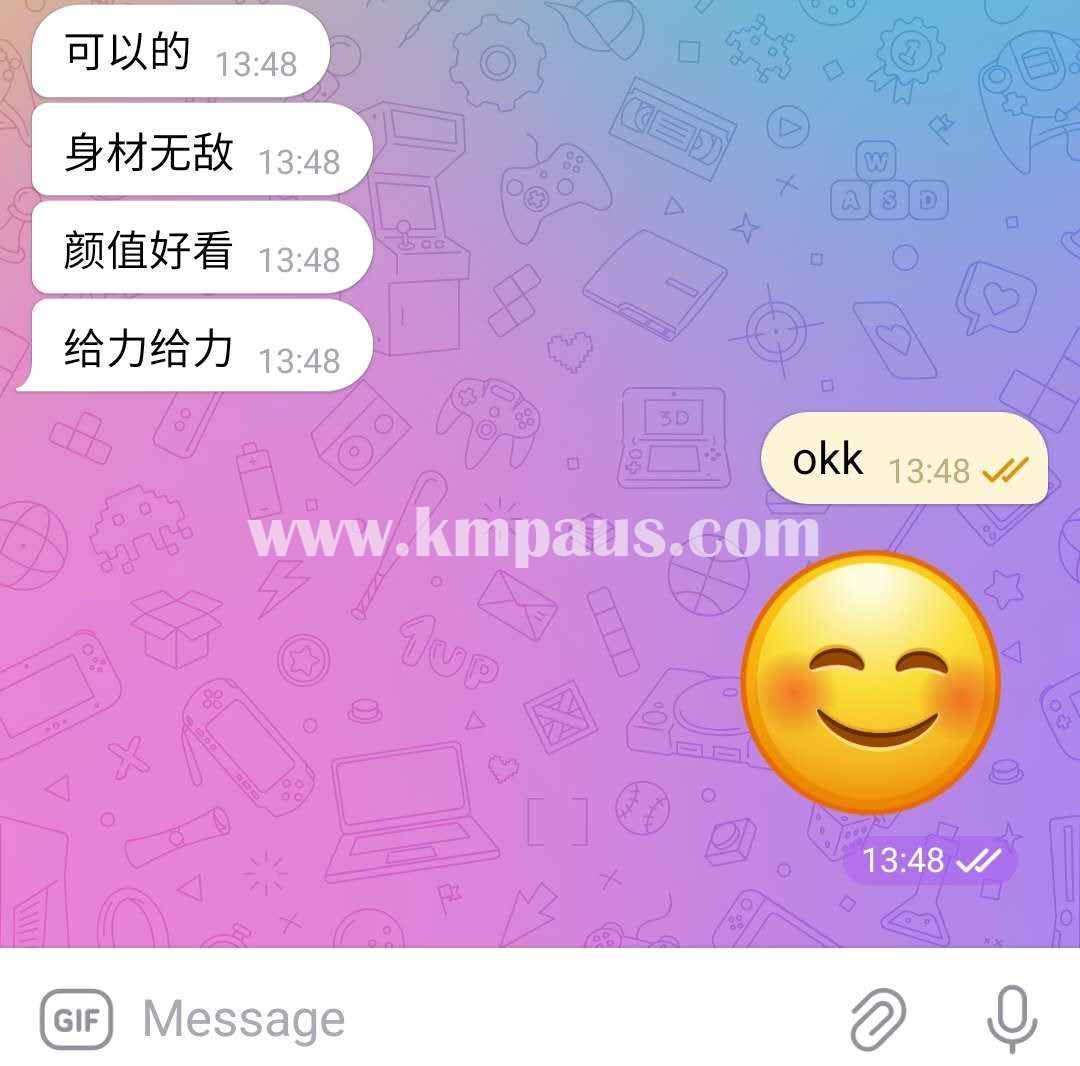Tap the smiling blush emoji sticker
This screenshot has width=1080, height=1066.
click(x=871, y=683)
